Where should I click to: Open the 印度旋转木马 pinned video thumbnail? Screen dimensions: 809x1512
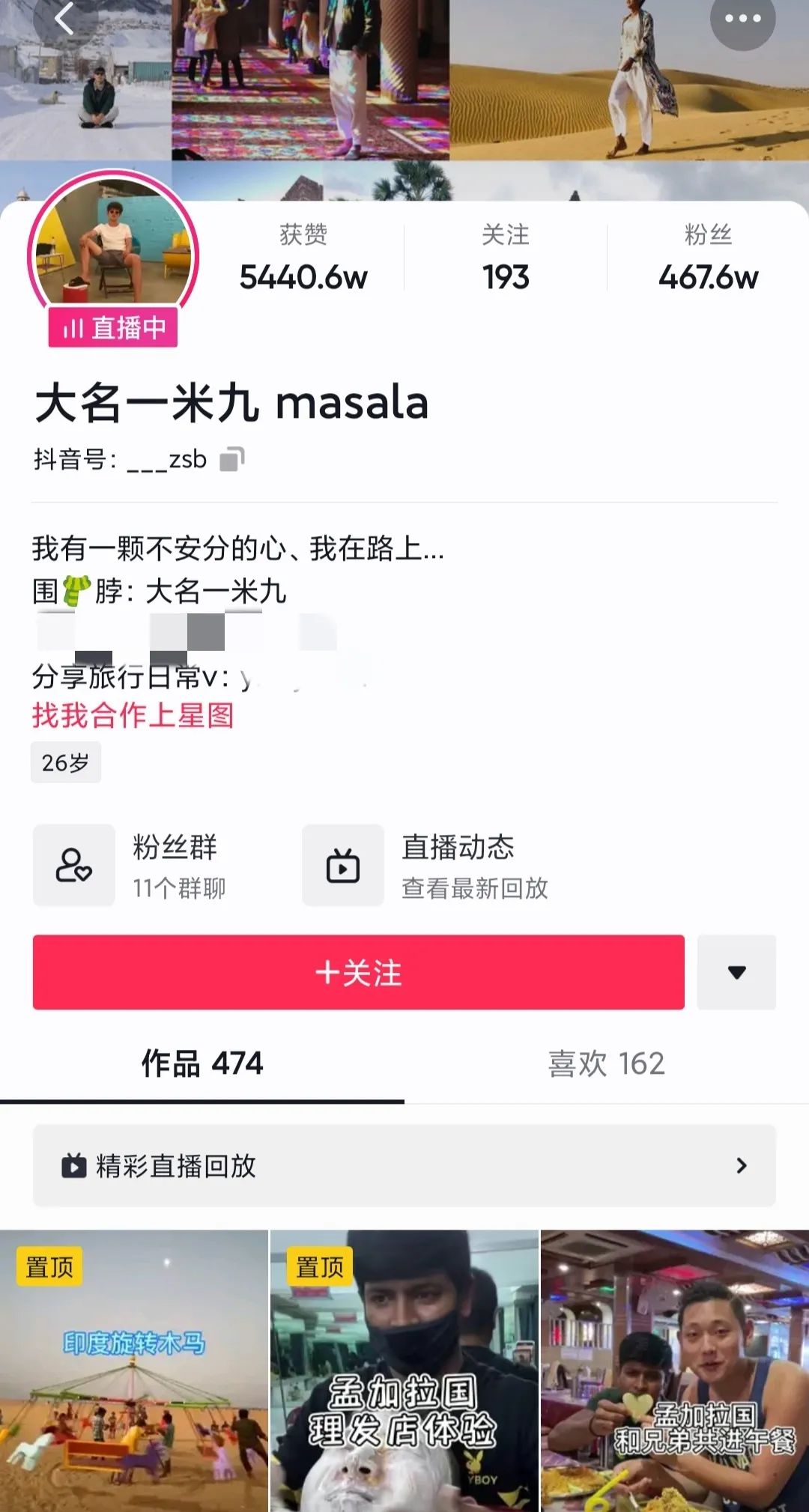(x=133, y=1363)
